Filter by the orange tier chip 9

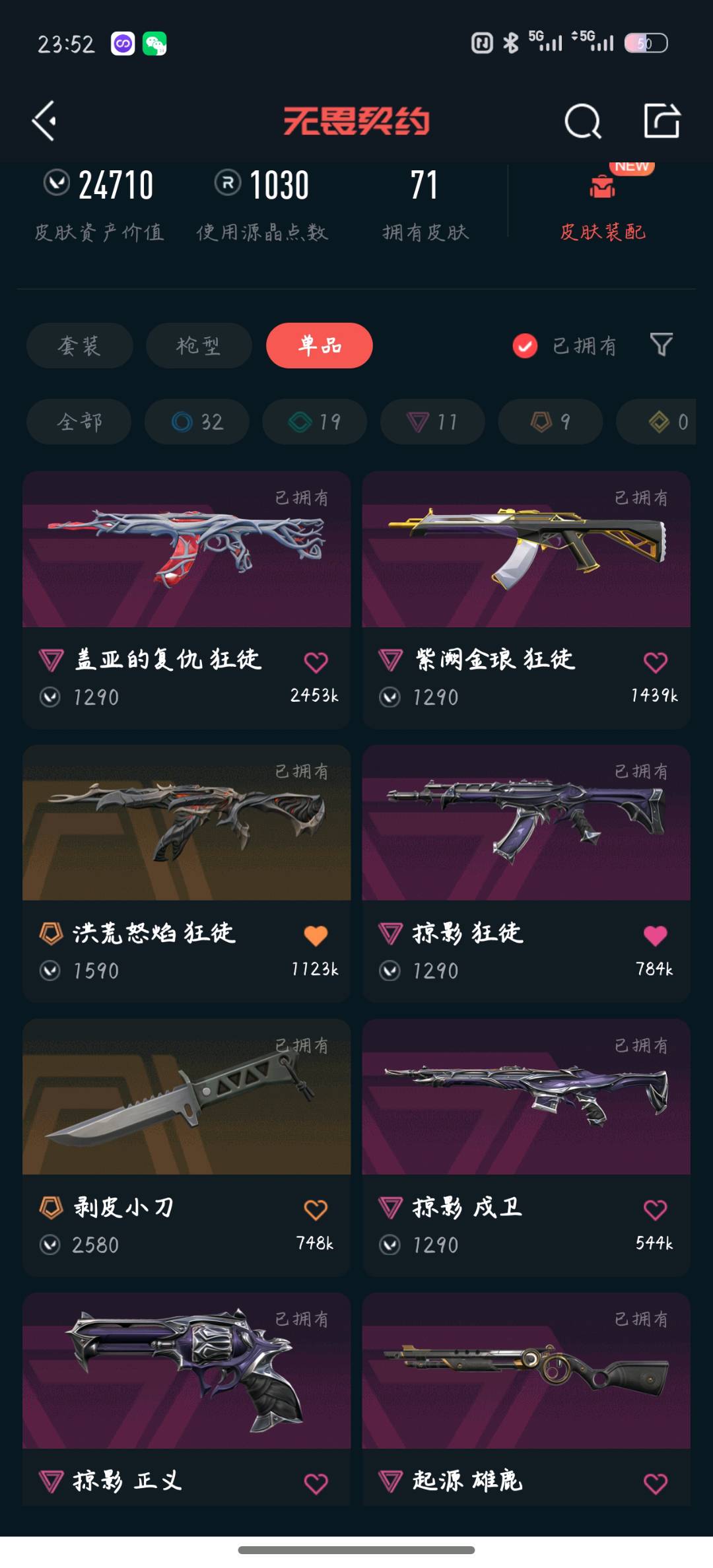549,421
